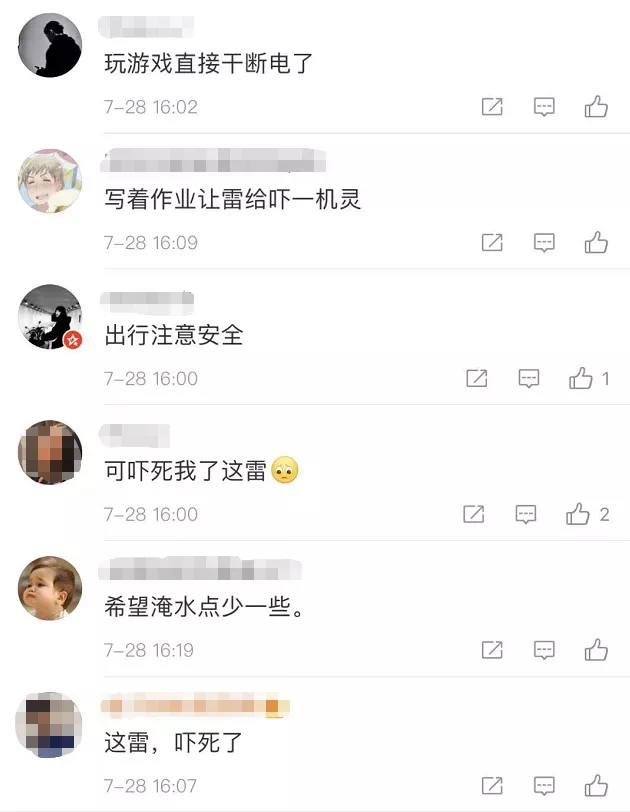Image resolution: width=630 pixels, height=812 pixels.
Task: Repost the comment 写着作业让雷给吓一机灵
Action: click(492, 242)
